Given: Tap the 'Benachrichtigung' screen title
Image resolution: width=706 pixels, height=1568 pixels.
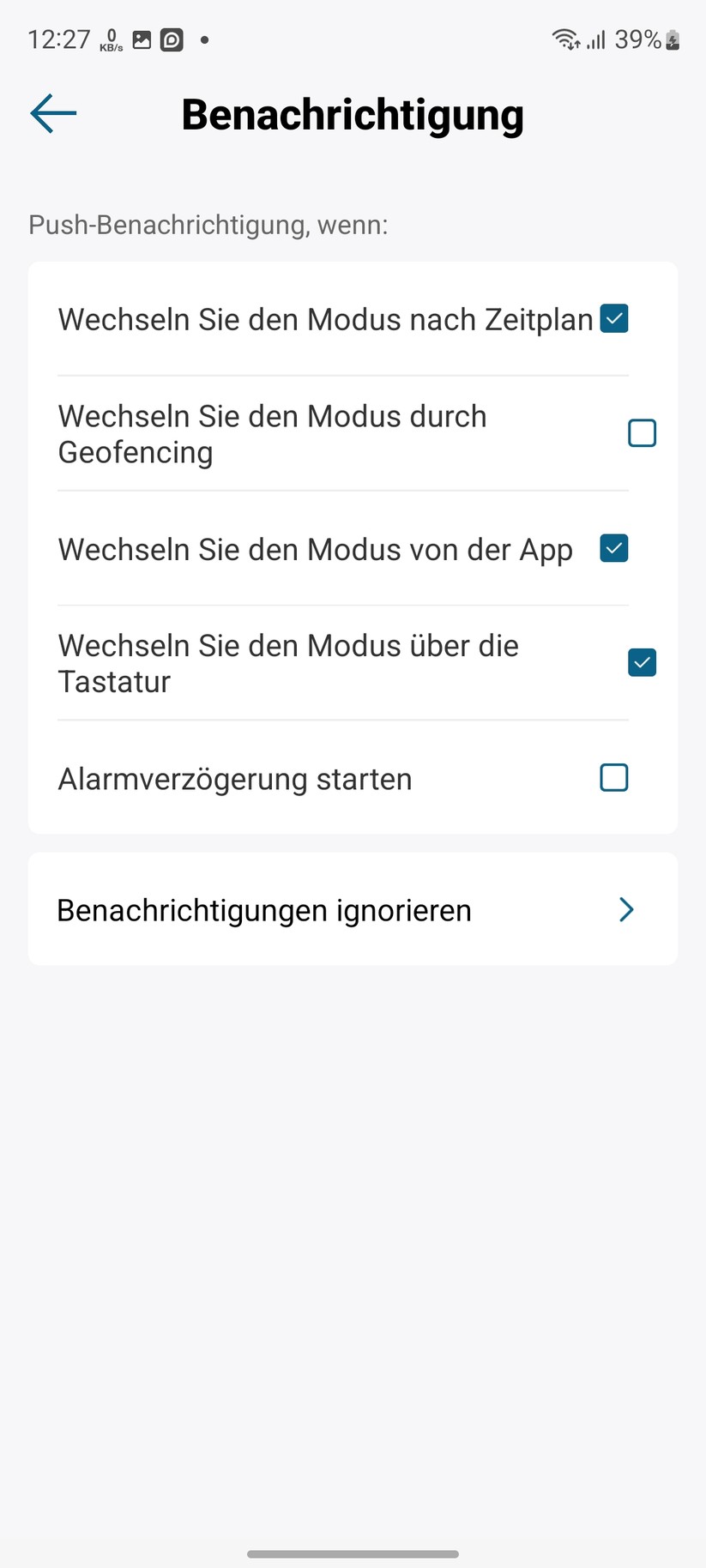Looking at the screenshot, I should coord(352,114).
